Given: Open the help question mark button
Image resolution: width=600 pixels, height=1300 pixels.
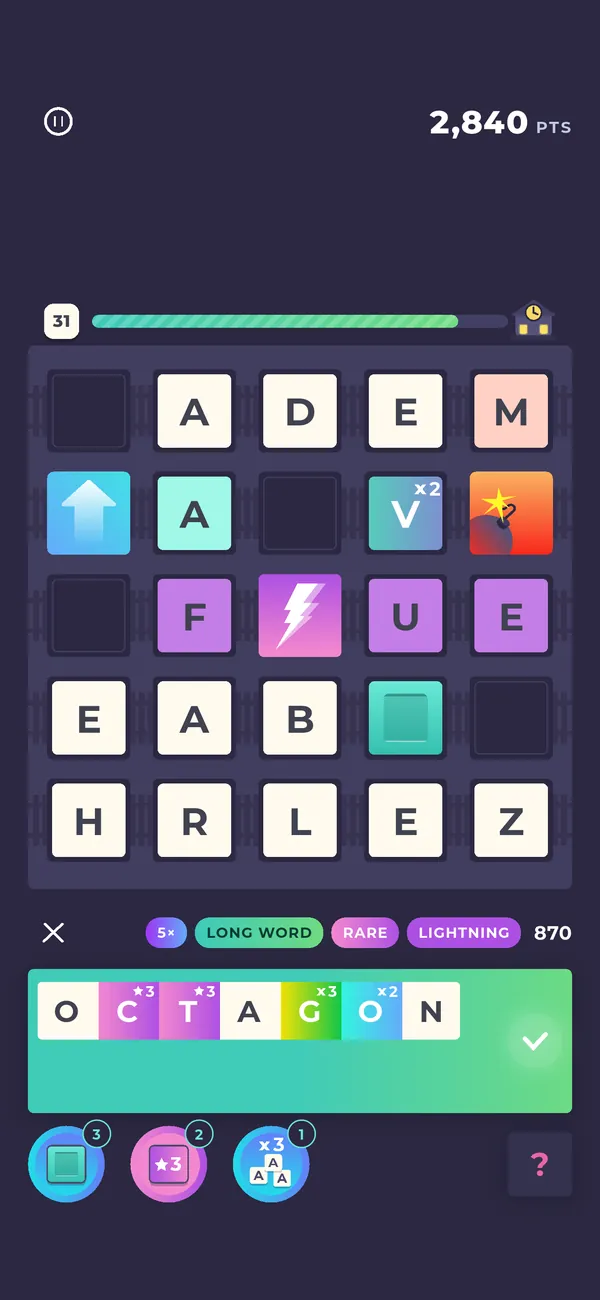Looking at the screenshot, I should coord(540,1164).
